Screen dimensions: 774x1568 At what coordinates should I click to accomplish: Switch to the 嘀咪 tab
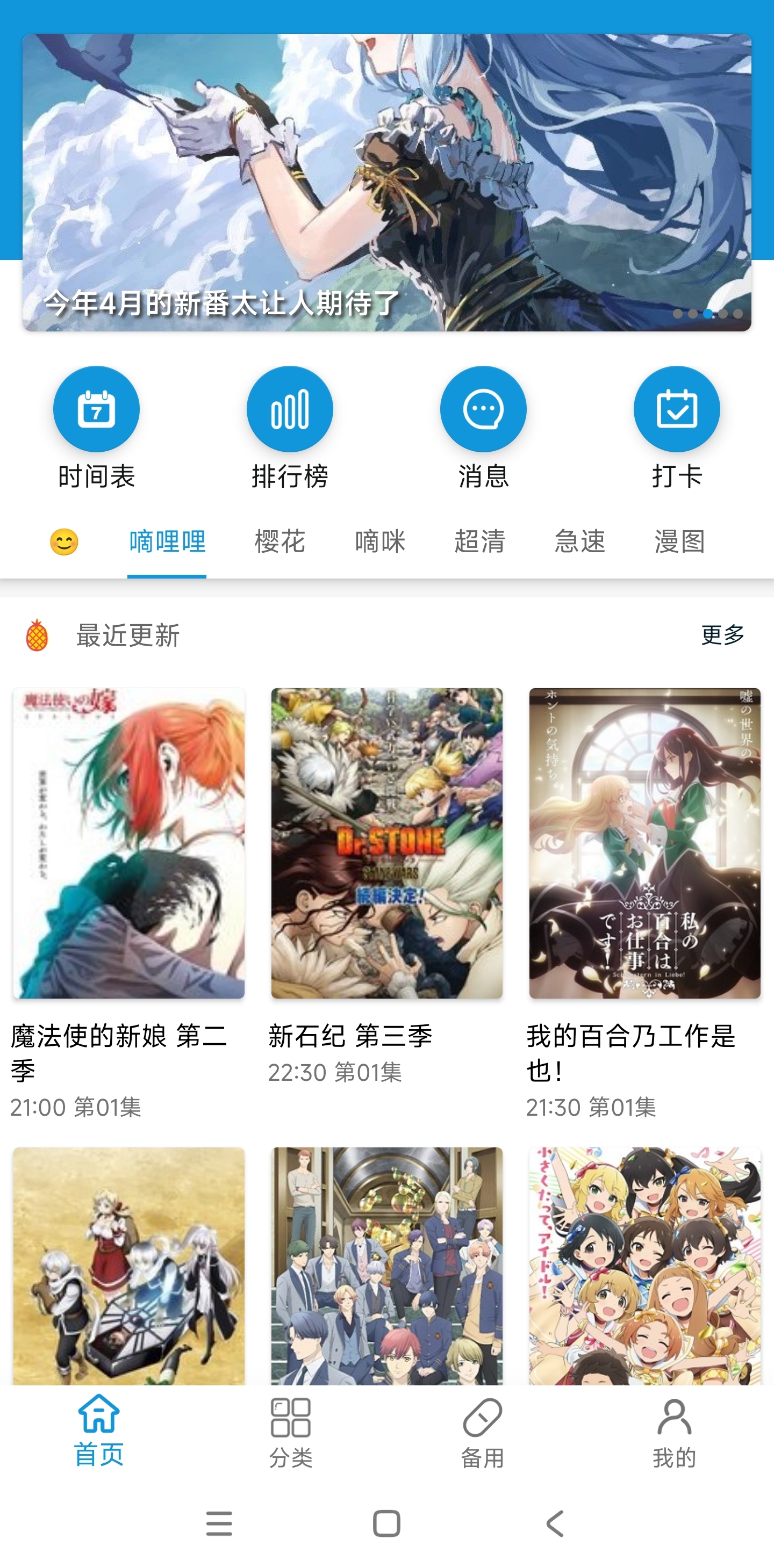(x=380, y=542)
